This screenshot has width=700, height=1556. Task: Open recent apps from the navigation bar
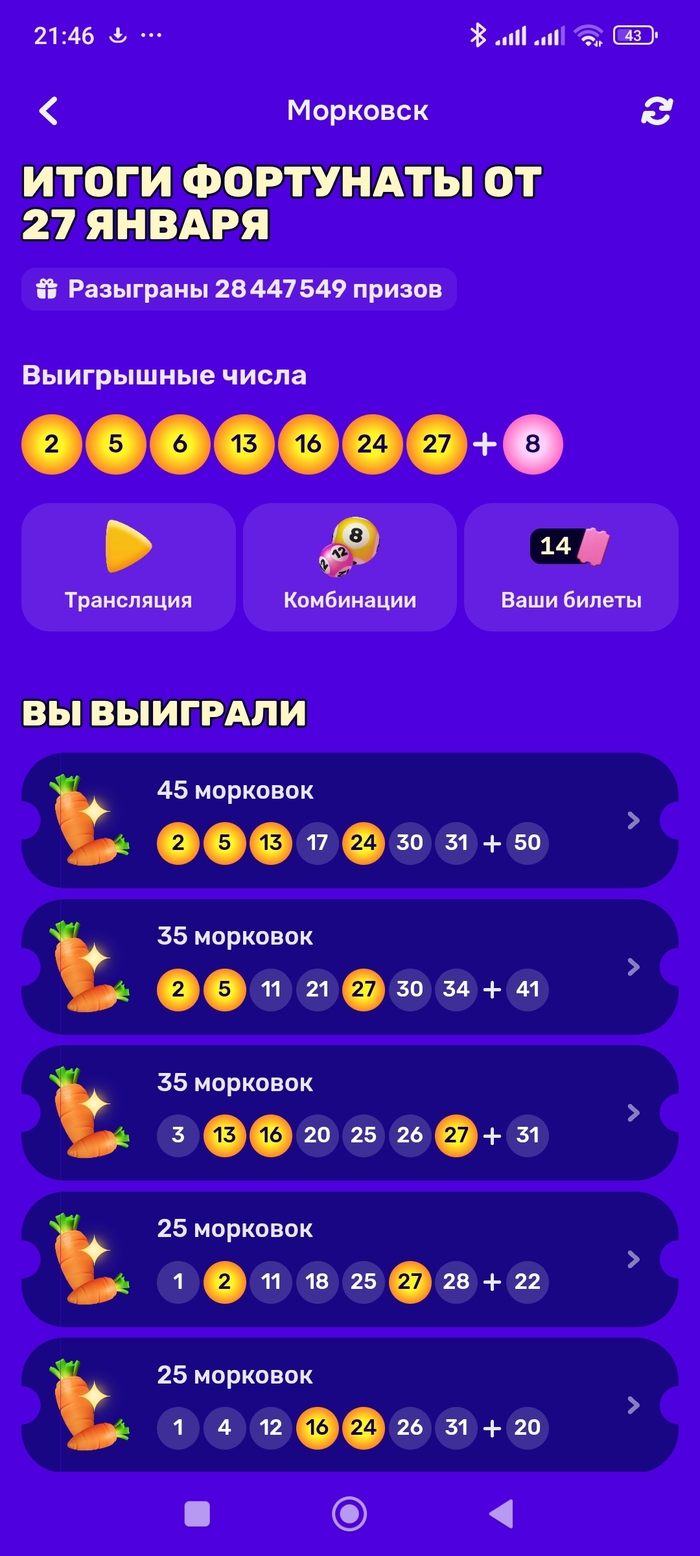point(197,1514)
